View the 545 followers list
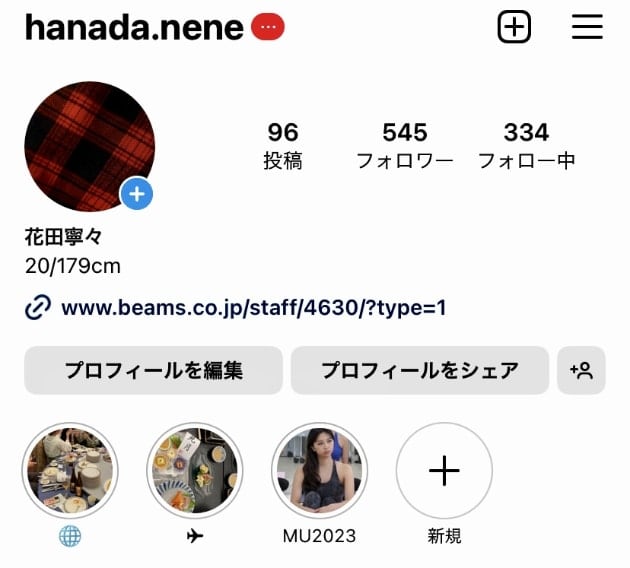 click(405, 145)
